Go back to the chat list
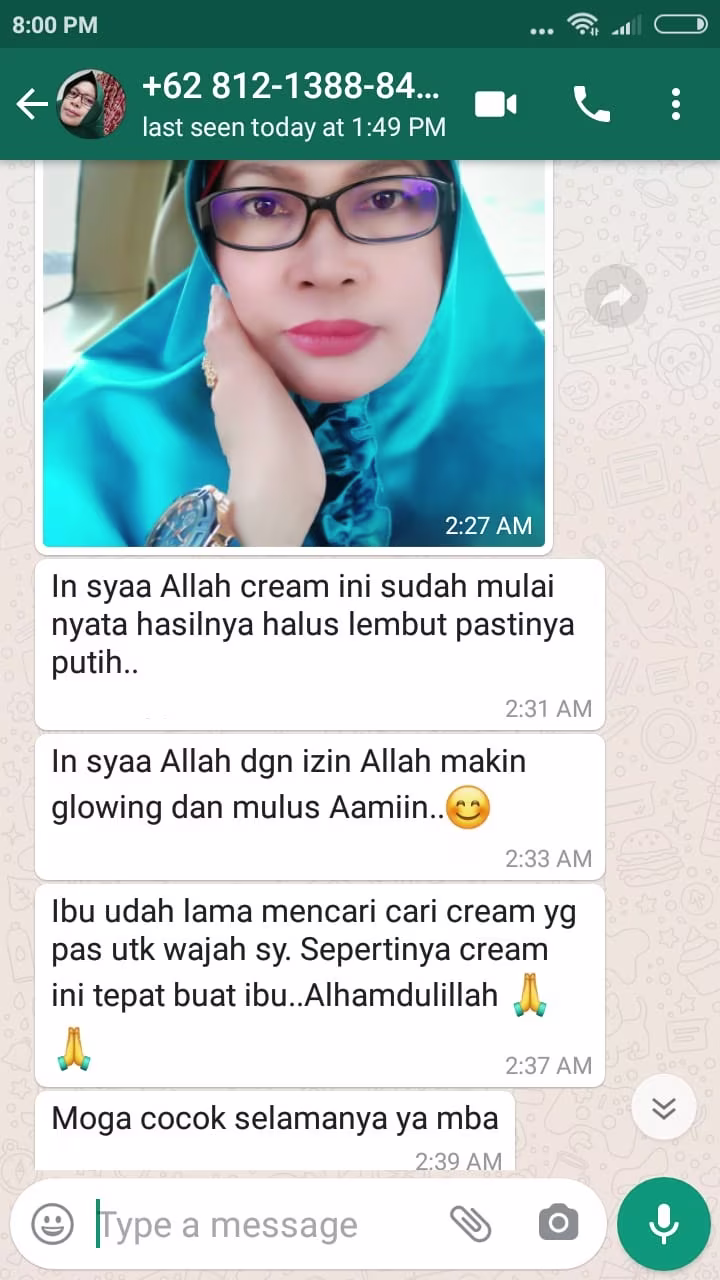 pyautogui.click(x=31, y=104)
